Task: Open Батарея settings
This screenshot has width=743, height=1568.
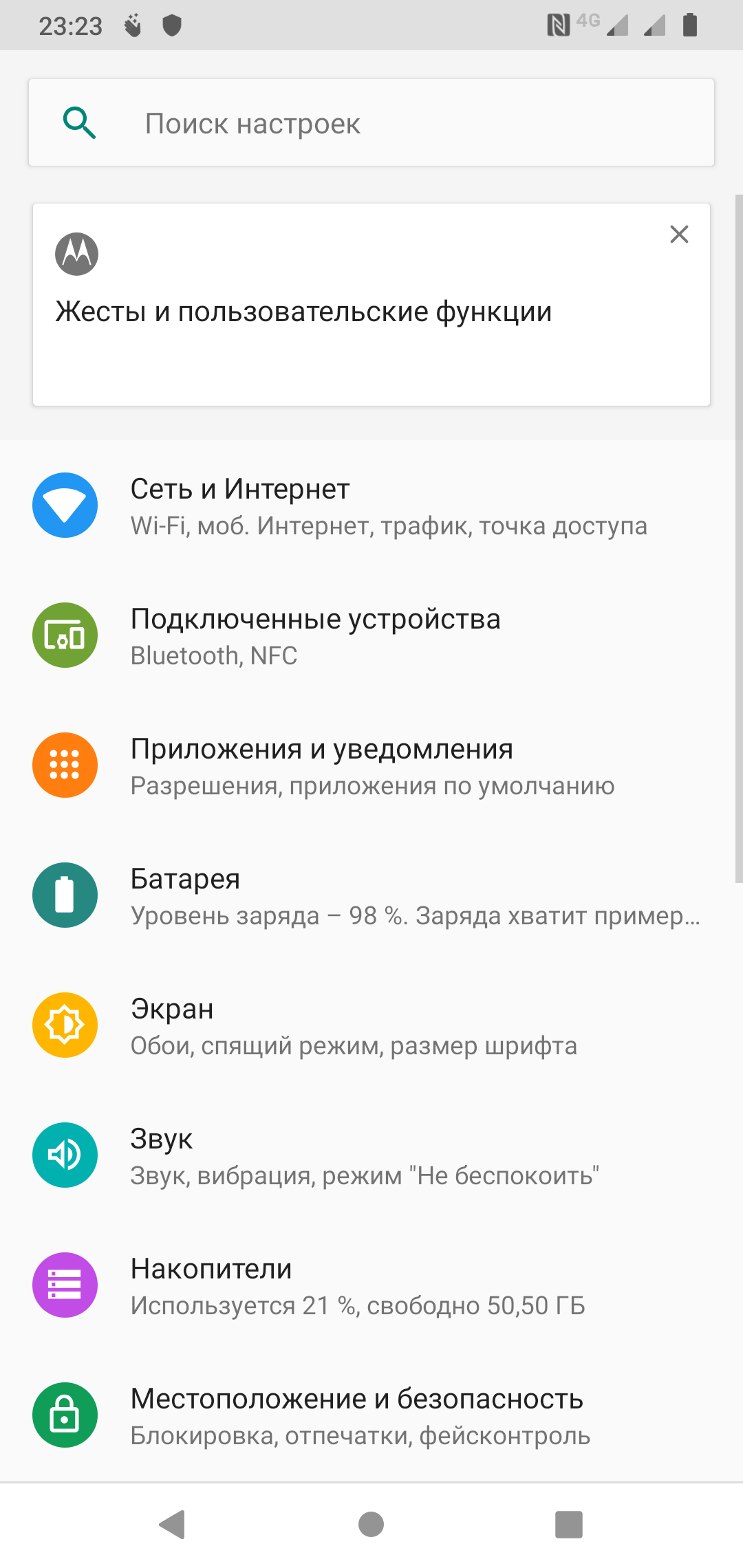Action: coord(371,896)
